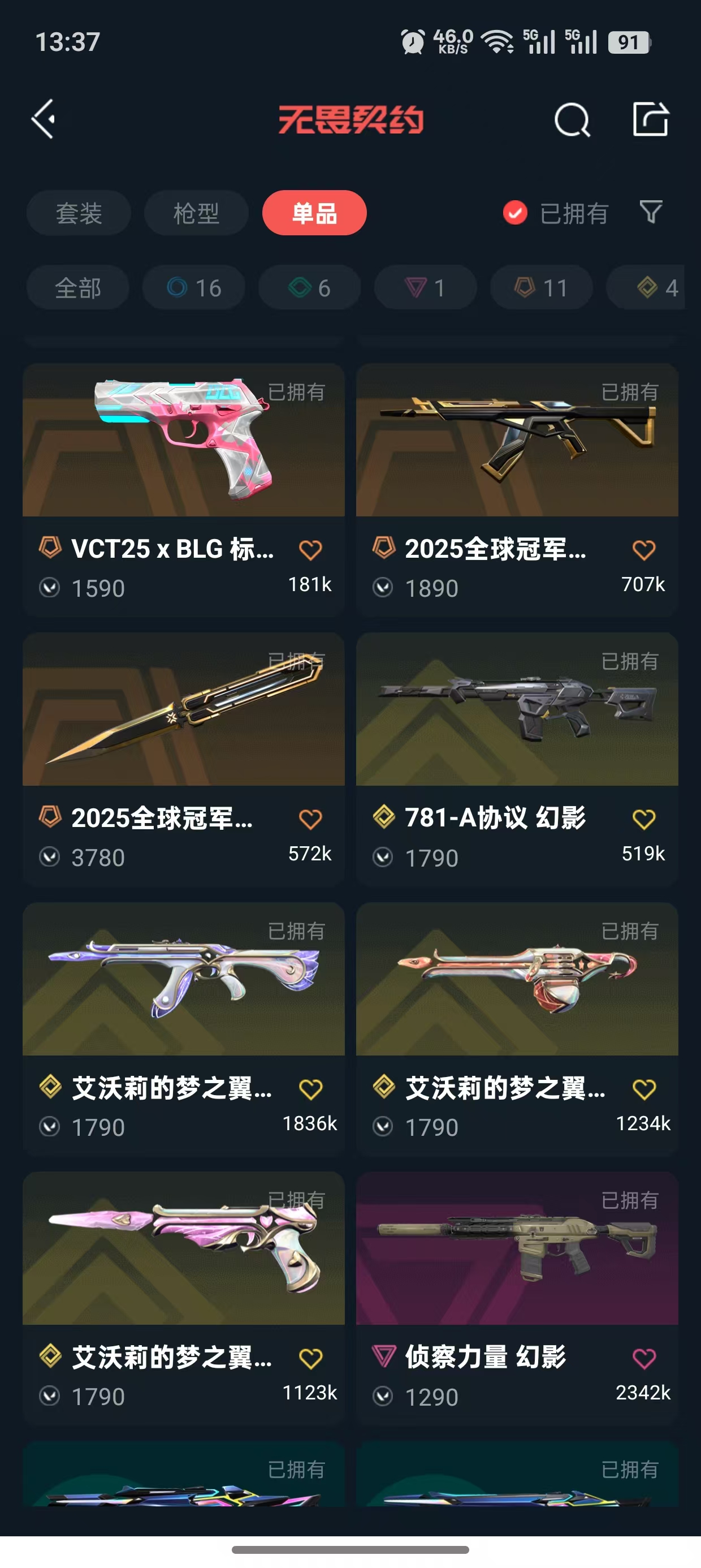Filter by the pink rarity chip 1

[x=425, y=287]
